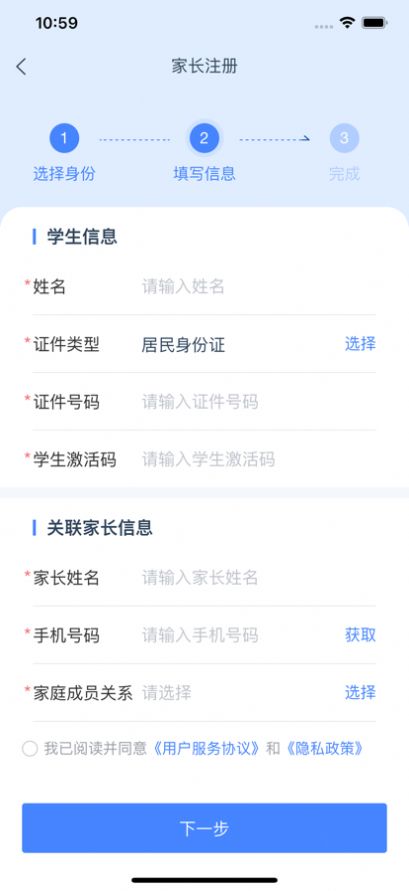The width and height of the screenshot is (409, 891).
Task: Open the 《隐私政策》 link
Action: pos(324,749)
